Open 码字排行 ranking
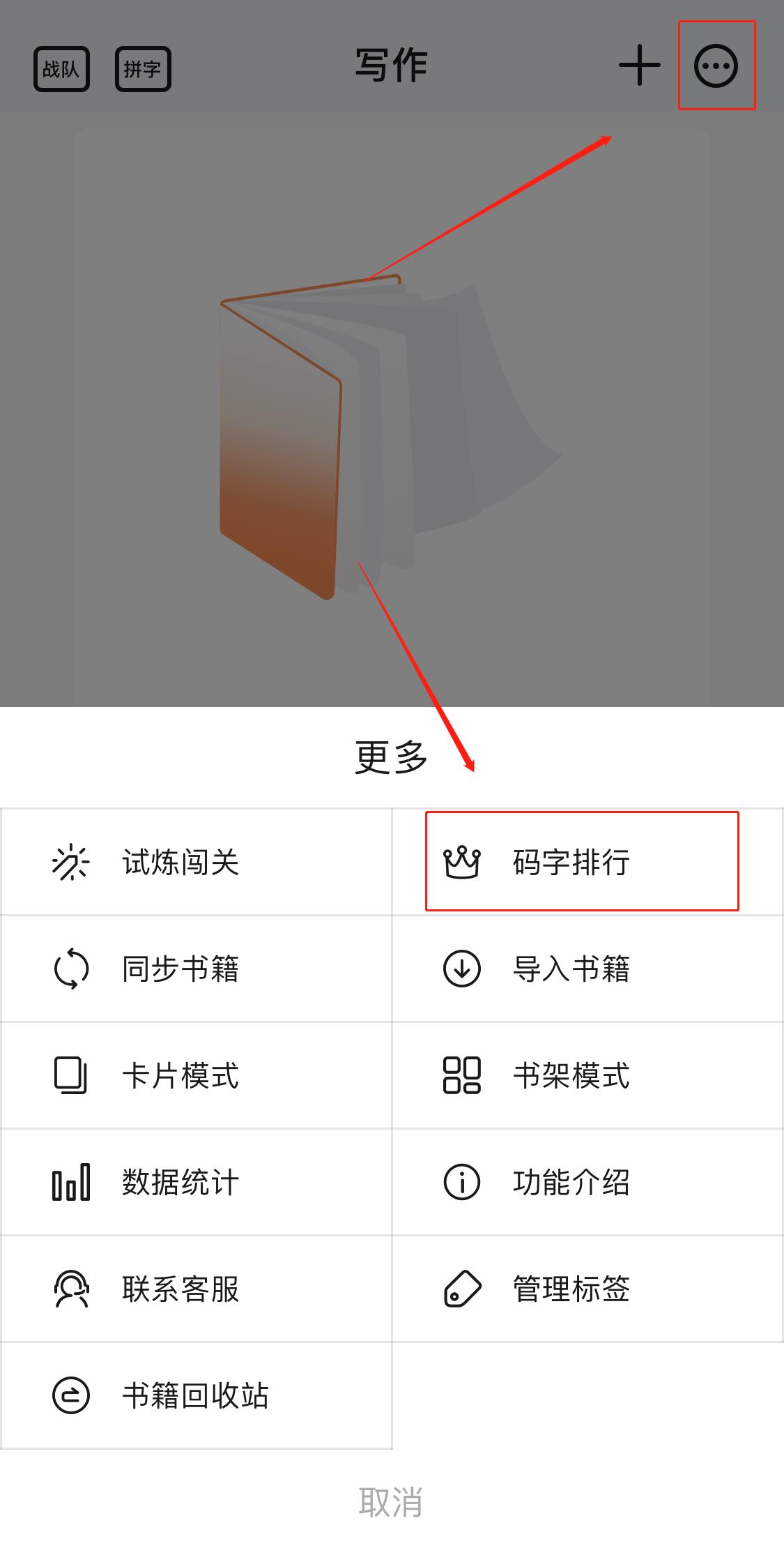This screenshot has width=784, height=1562. 571,863
